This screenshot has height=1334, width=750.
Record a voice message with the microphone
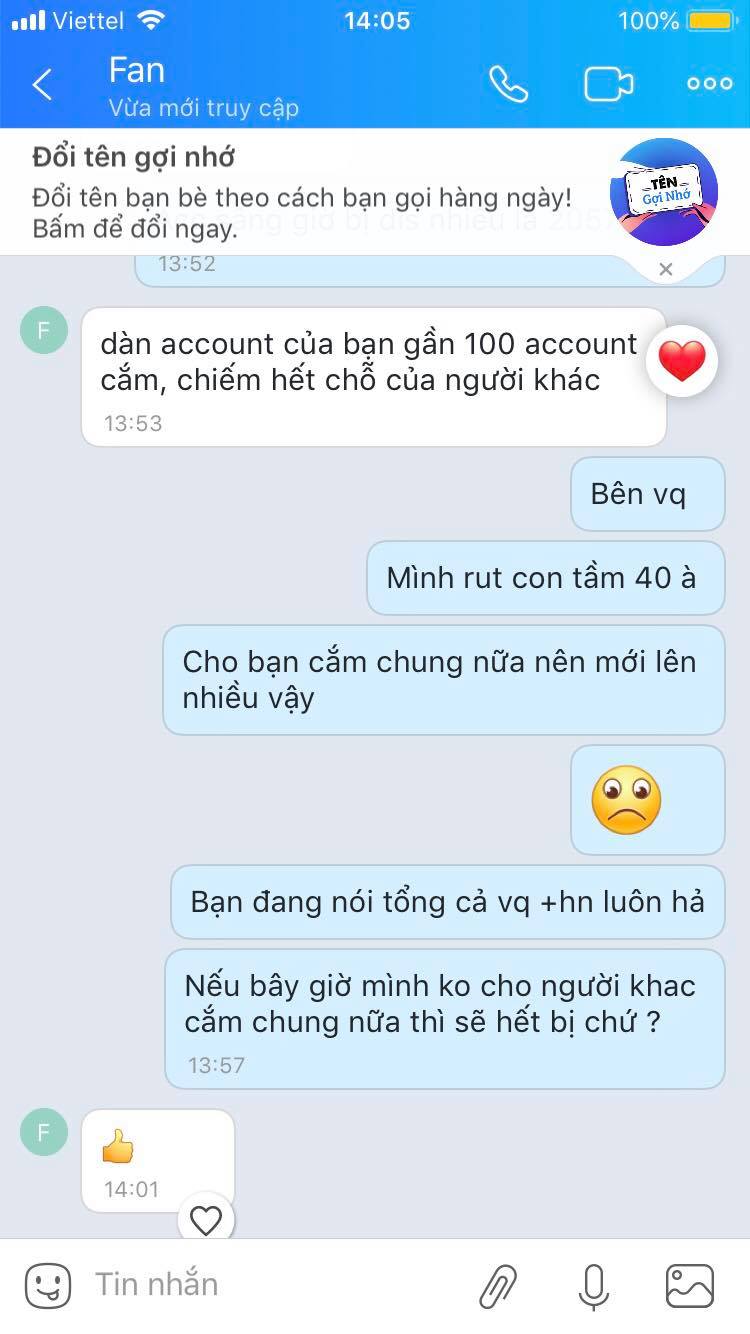click(x=594, y=1286)
